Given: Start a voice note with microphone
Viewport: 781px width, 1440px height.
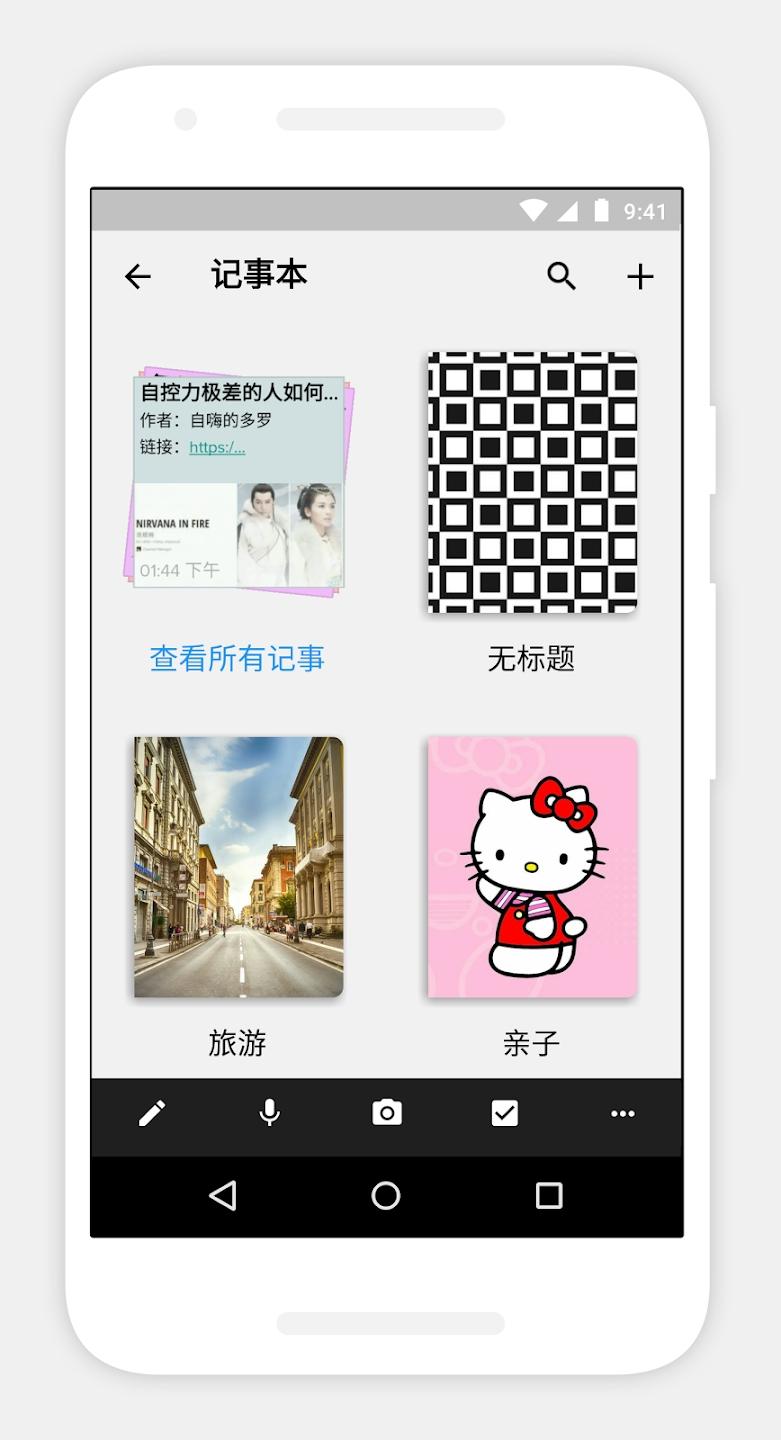Looking at the screenshot, I should click(x=269, y=1113).
